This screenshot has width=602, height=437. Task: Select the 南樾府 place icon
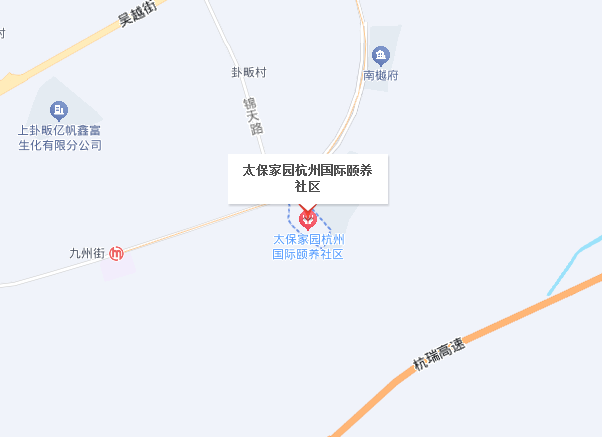click(380, 55)
